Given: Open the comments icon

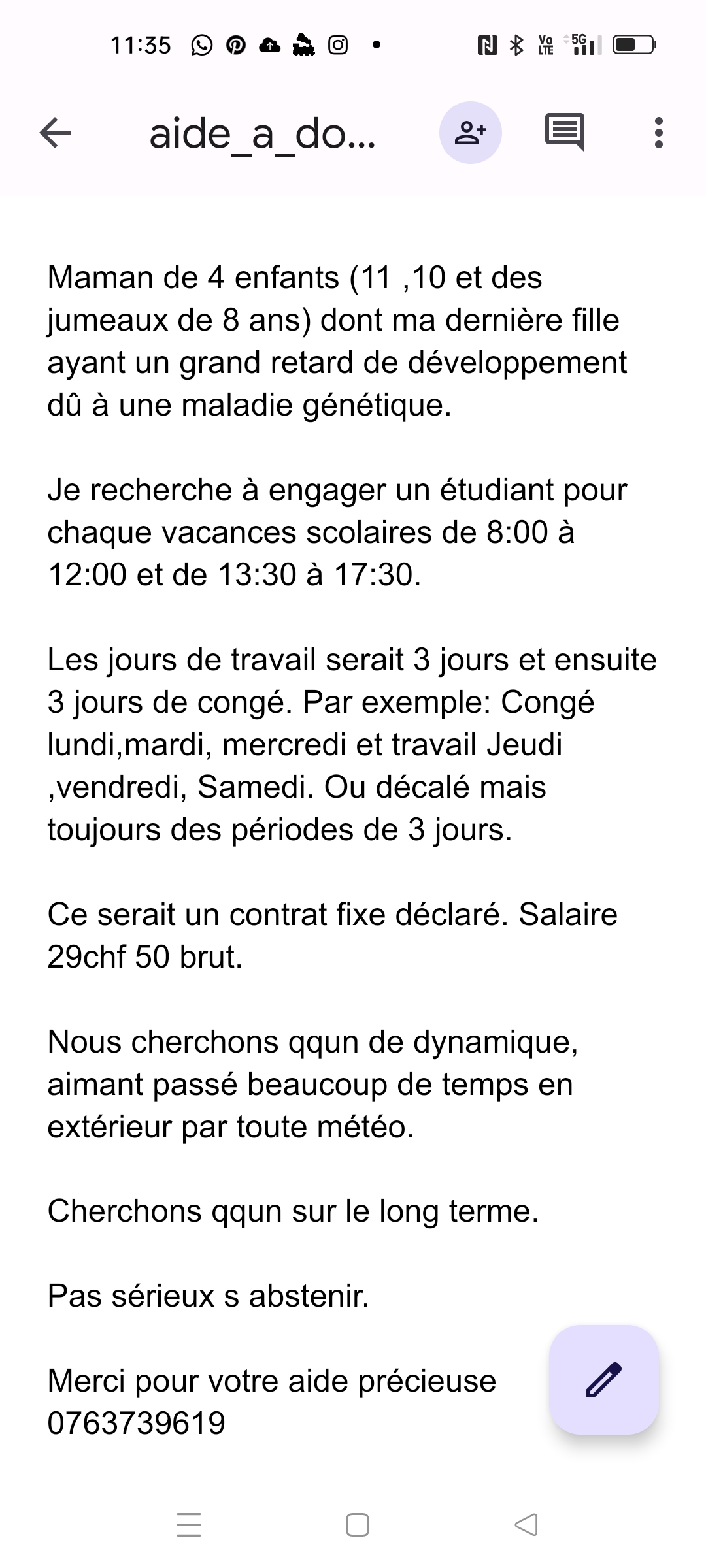Looking at the screenshot, I should [x=564, y=133].
